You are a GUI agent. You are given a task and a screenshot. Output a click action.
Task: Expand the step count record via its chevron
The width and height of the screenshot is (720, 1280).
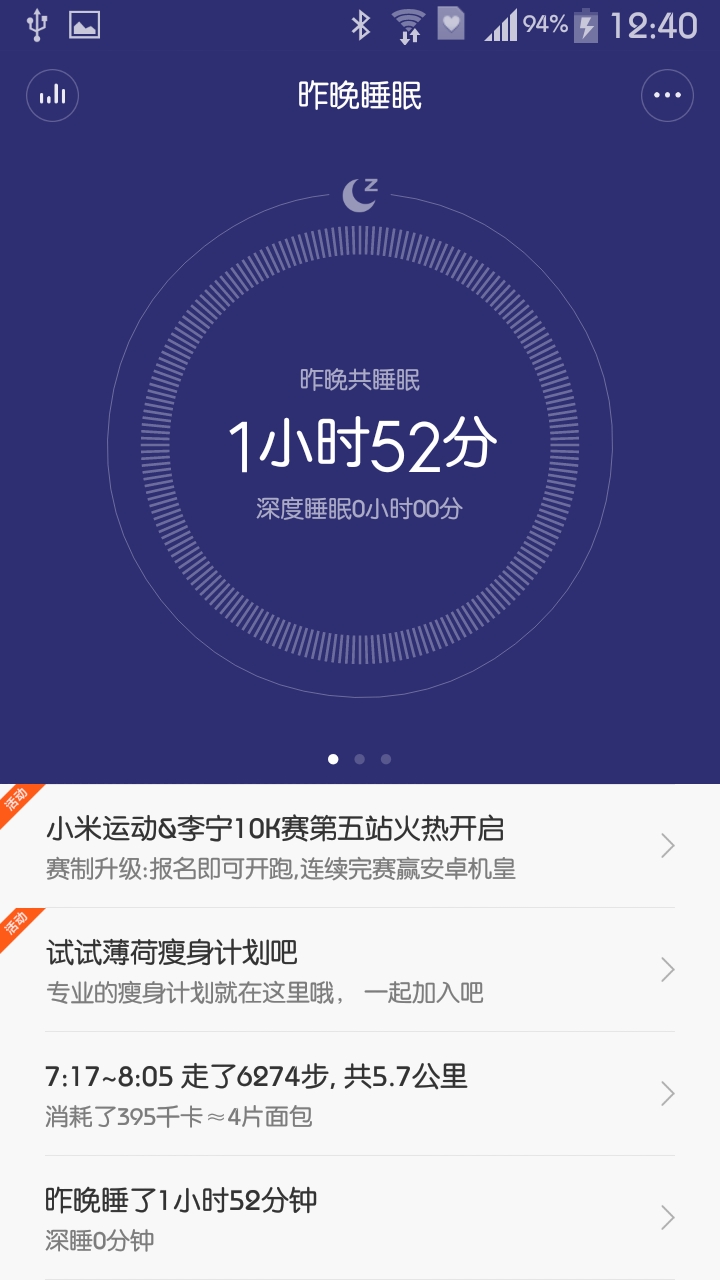(668, 1094)
